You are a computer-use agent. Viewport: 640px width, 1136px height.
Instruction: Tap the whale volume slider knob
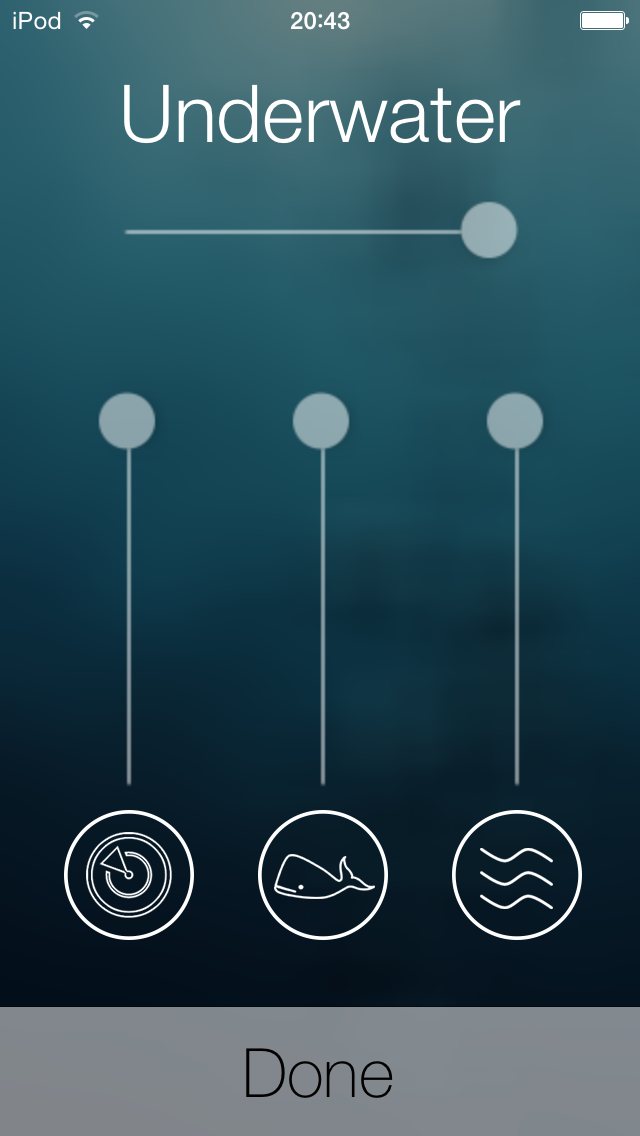click(x=321, y=421)
